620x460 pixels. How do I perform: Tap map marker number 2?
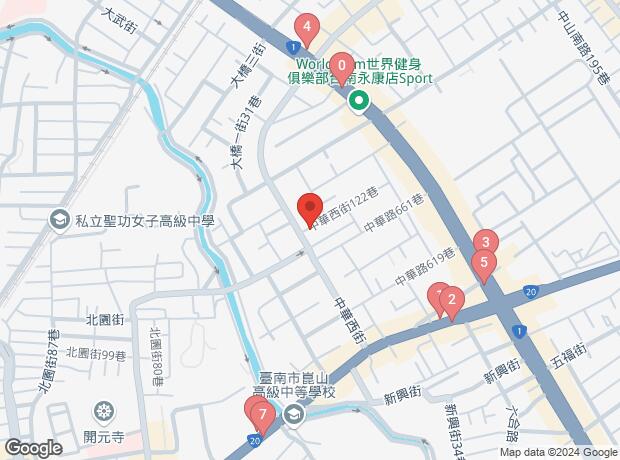[x=452, y=299]
